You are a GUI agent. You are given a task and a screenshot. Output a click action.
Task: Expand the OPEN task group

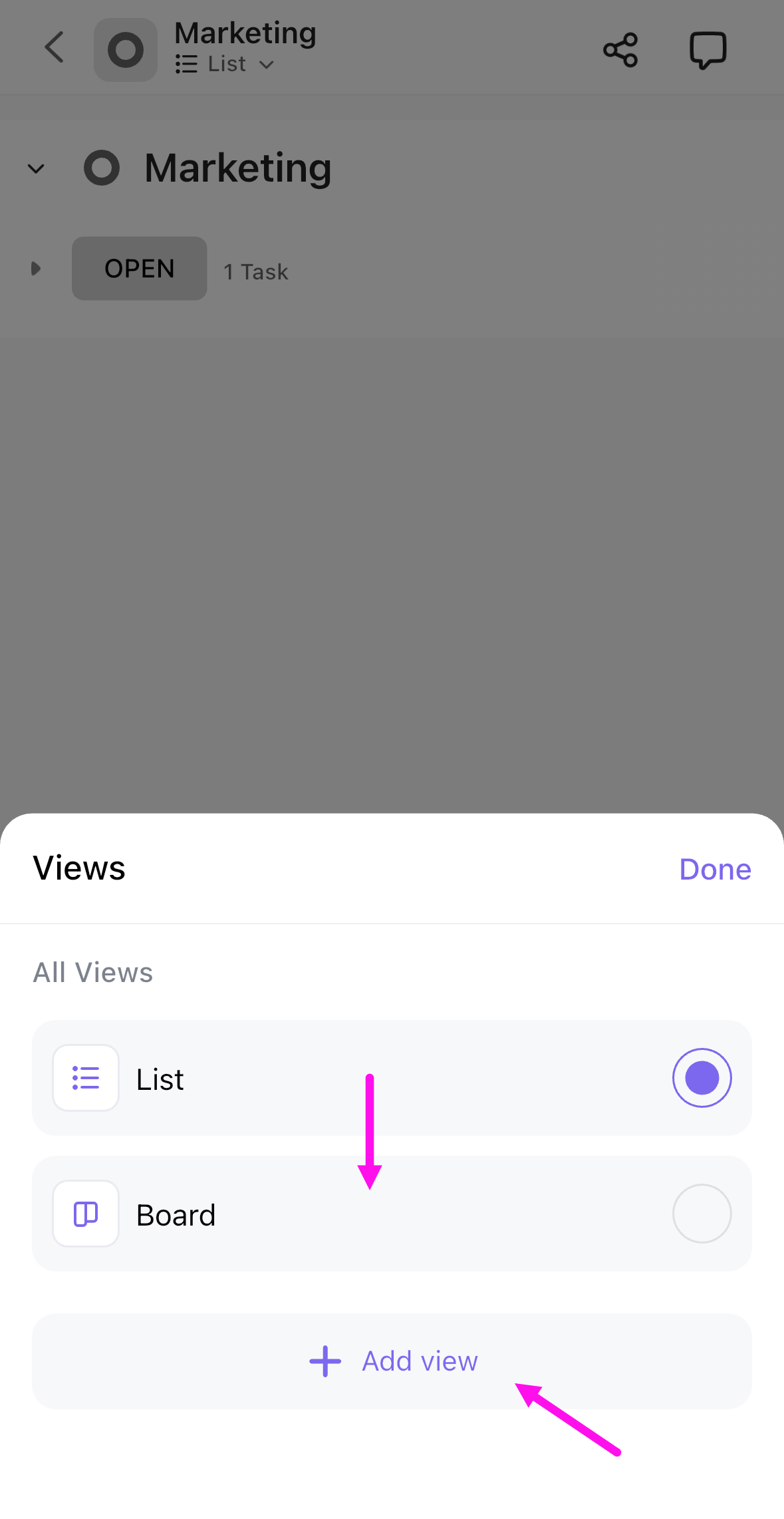pos(35,268)
